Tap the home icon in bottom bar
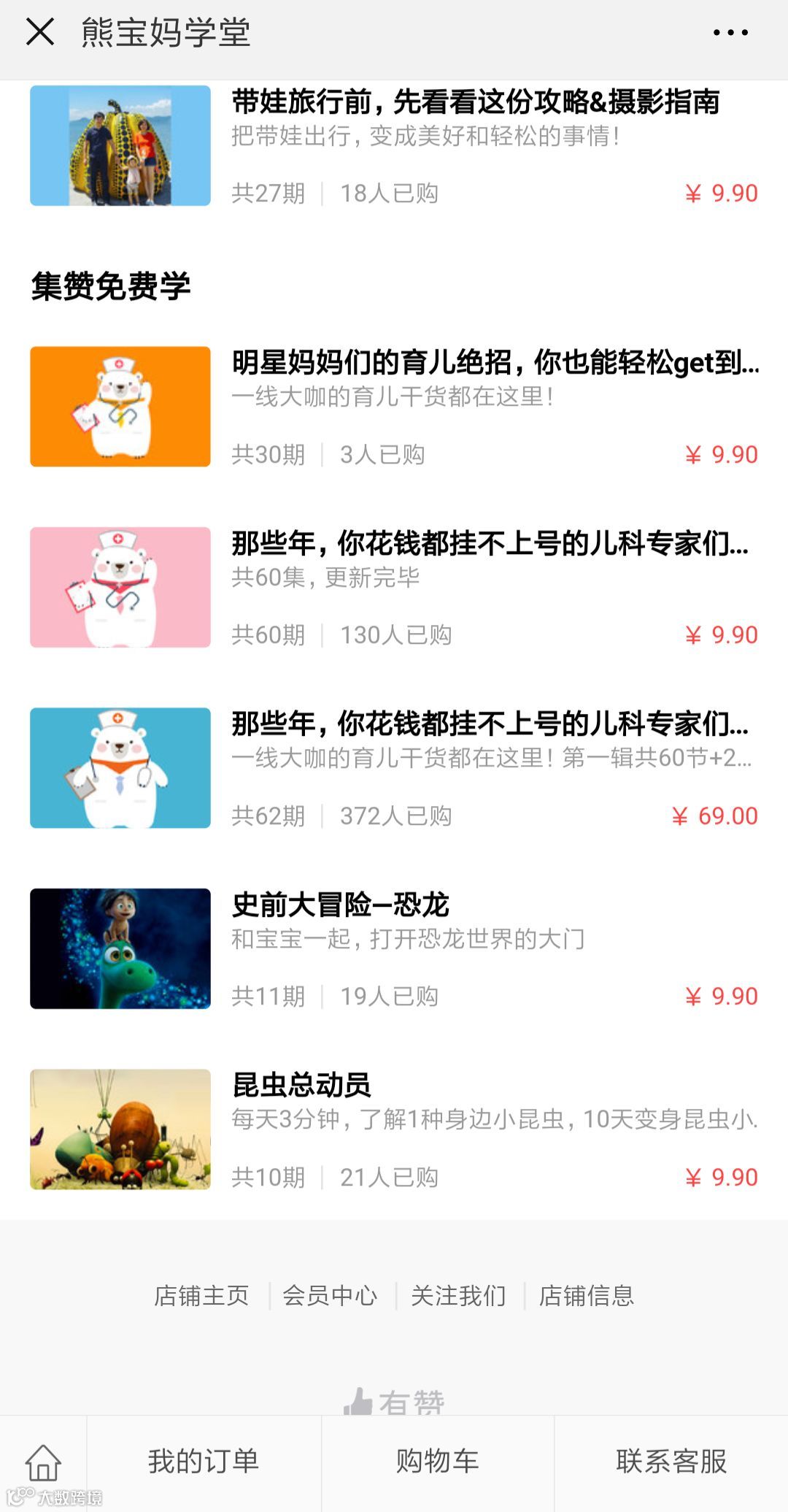The width and height of the screenshot is (788, 1512). coord(43,1463)
